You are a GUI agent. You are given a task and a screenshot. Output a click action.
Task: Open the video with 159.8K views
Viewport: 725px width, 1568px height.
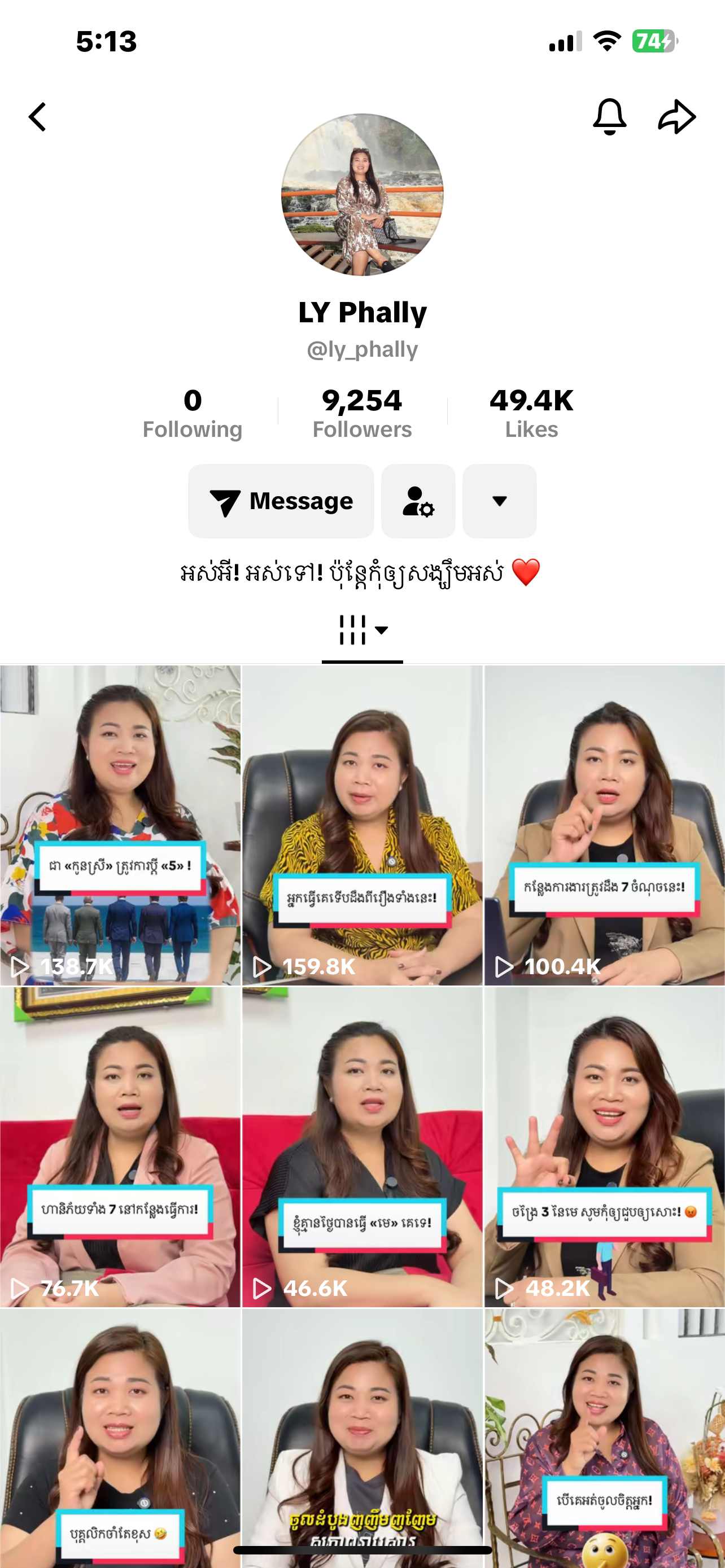pyautogui.click(x=362, y=825)
